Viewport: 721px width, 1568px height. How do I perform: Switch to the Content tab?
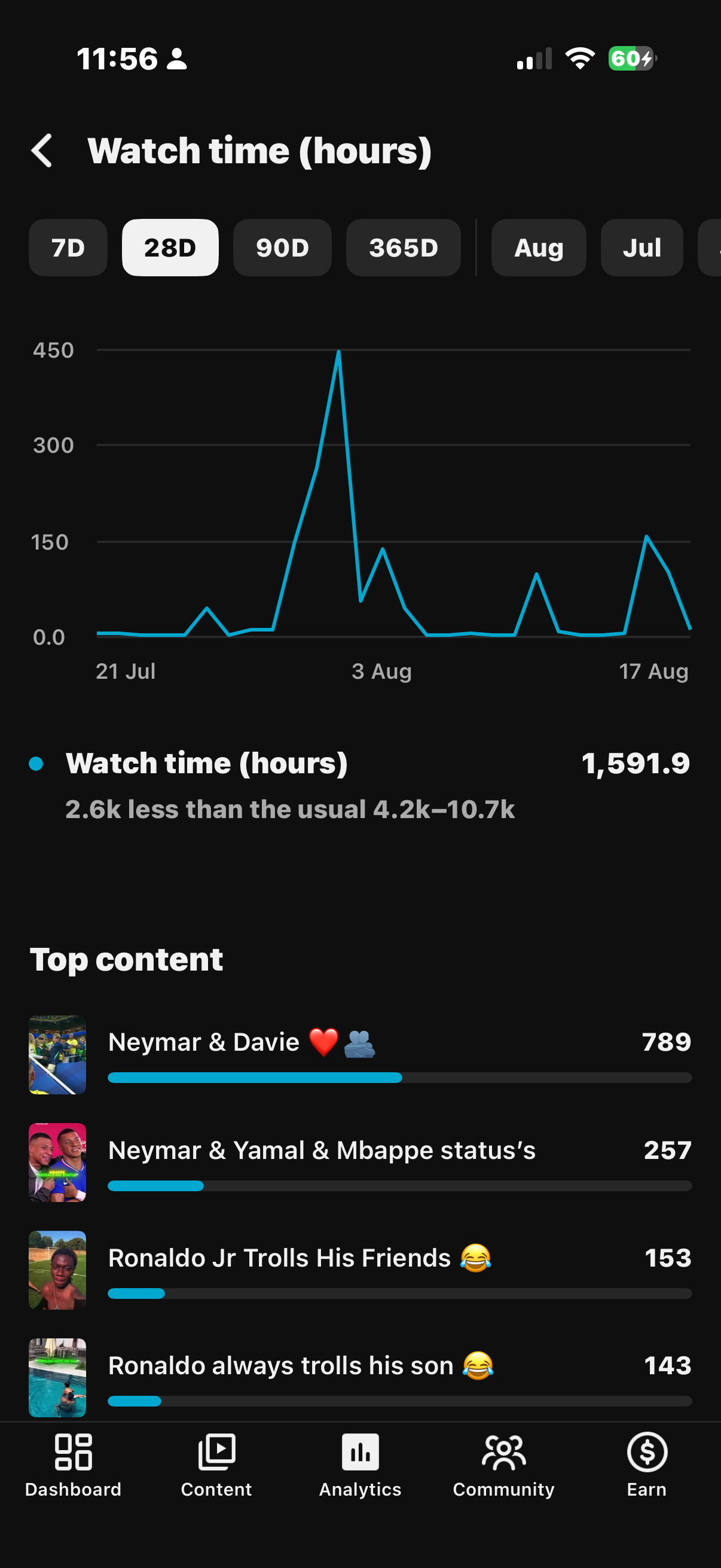tap(216, 1465)
